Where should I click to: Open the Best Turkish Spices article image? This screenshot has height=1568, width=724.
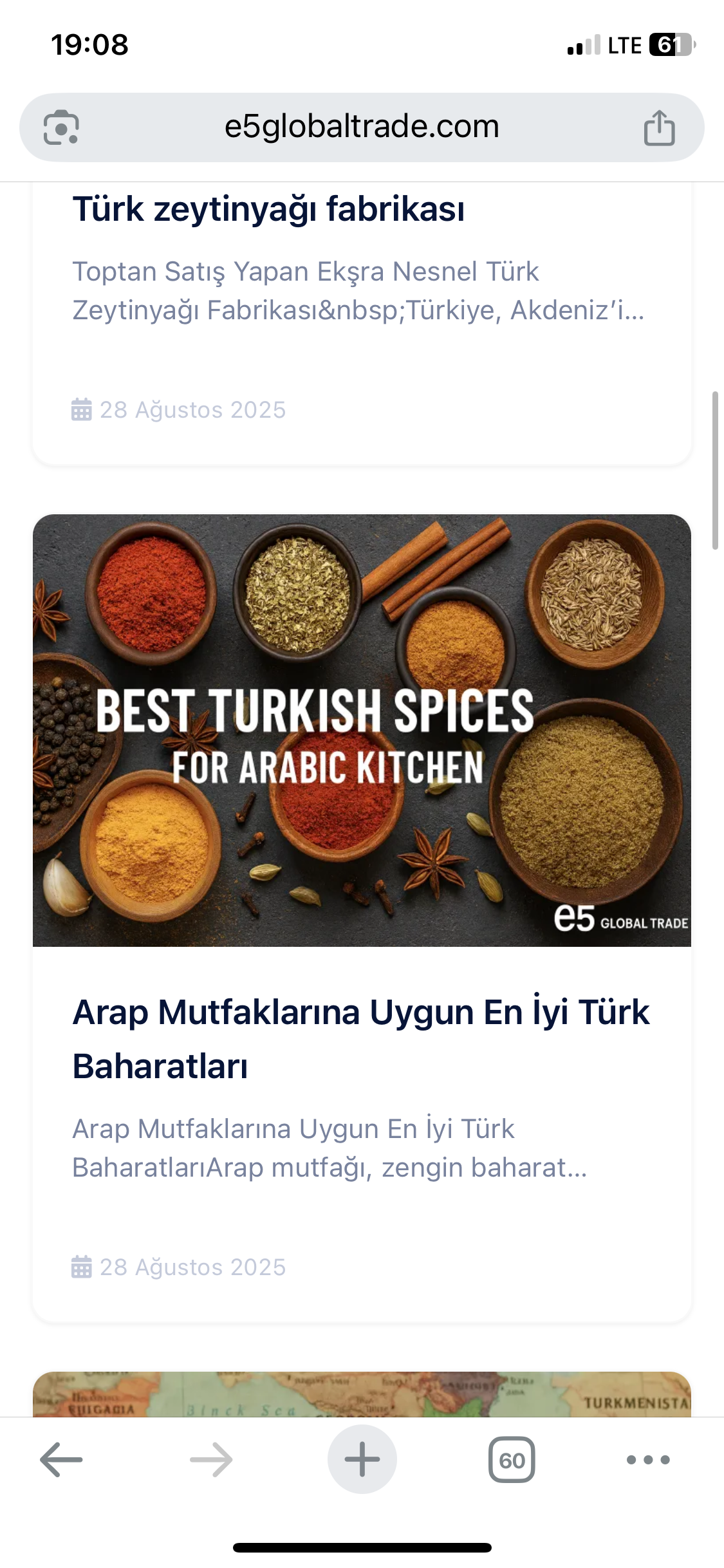(x=362, y=730)
